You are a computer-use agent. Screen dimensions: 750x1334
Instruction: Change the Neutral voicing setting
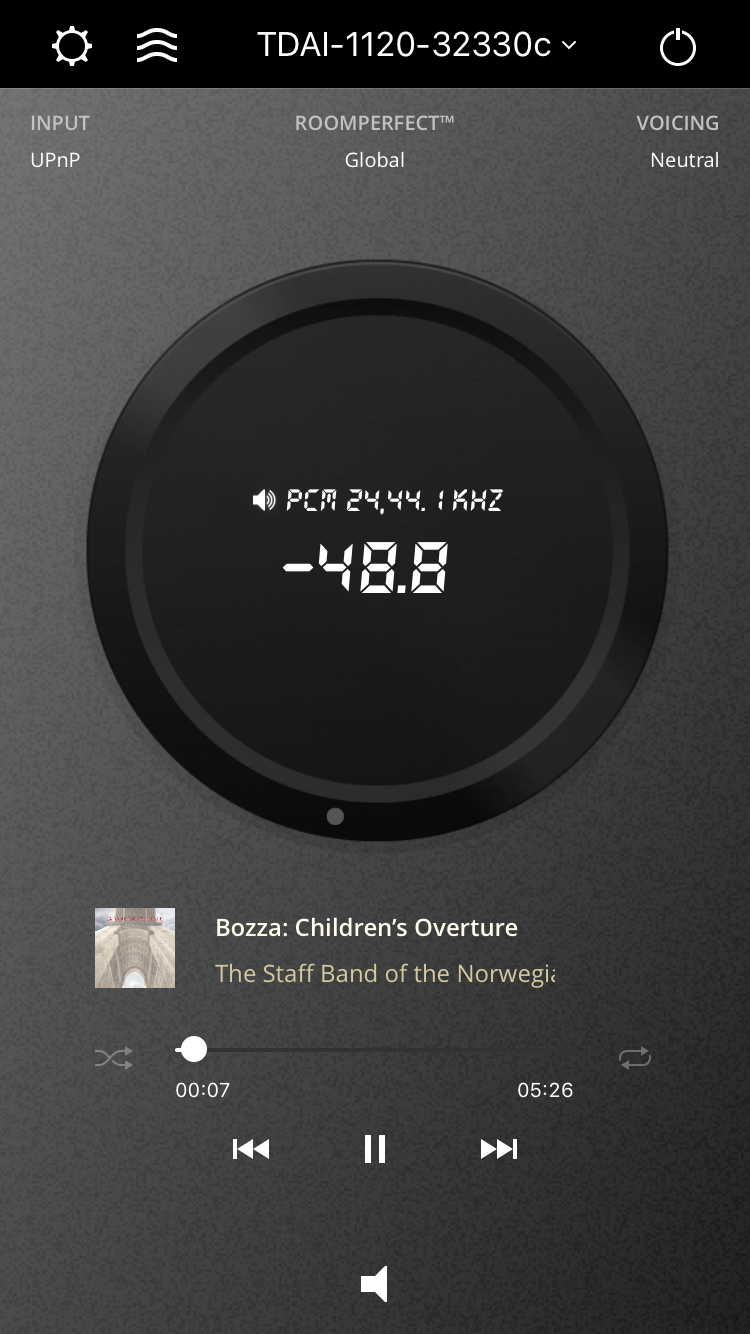684,159
